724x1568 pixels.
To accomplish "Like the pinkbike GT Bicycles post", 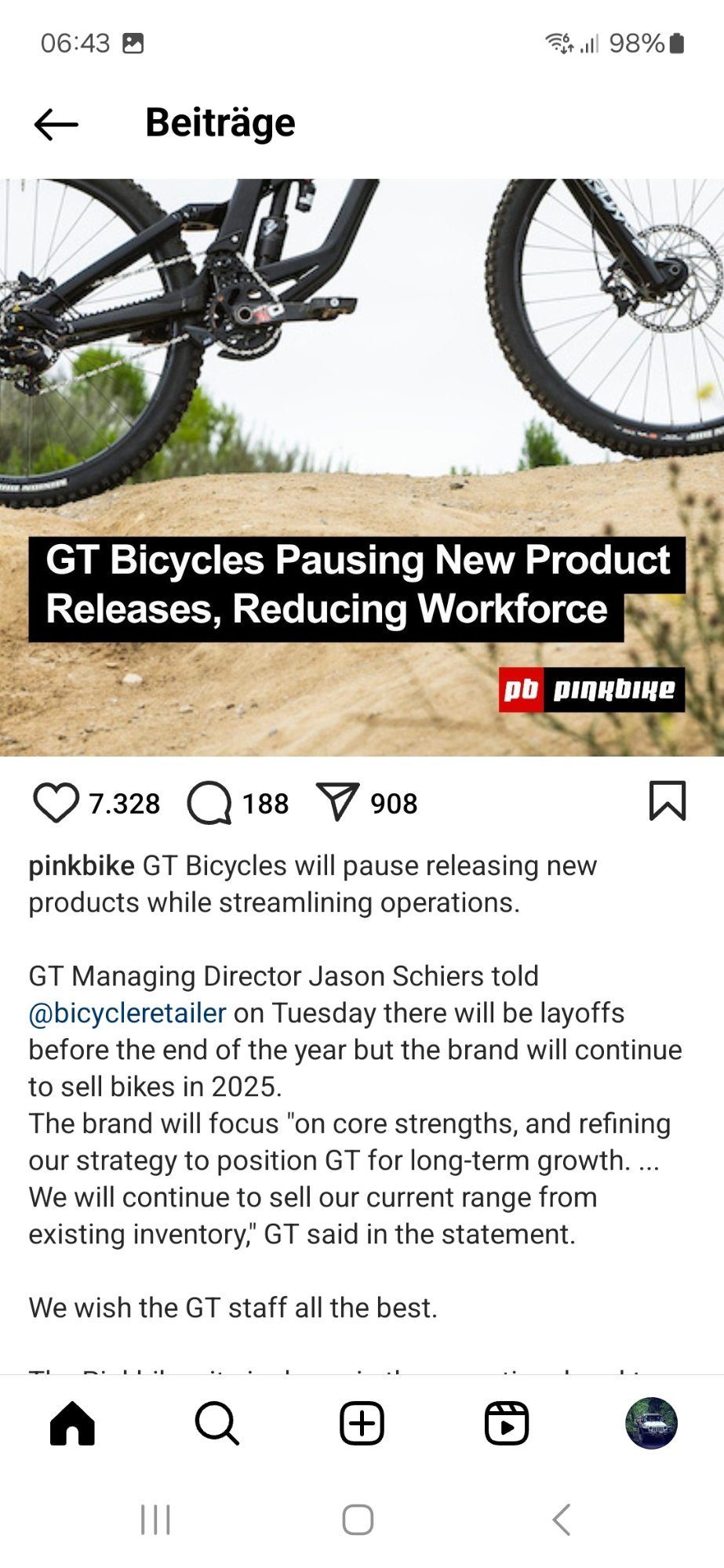I will 56,803.
